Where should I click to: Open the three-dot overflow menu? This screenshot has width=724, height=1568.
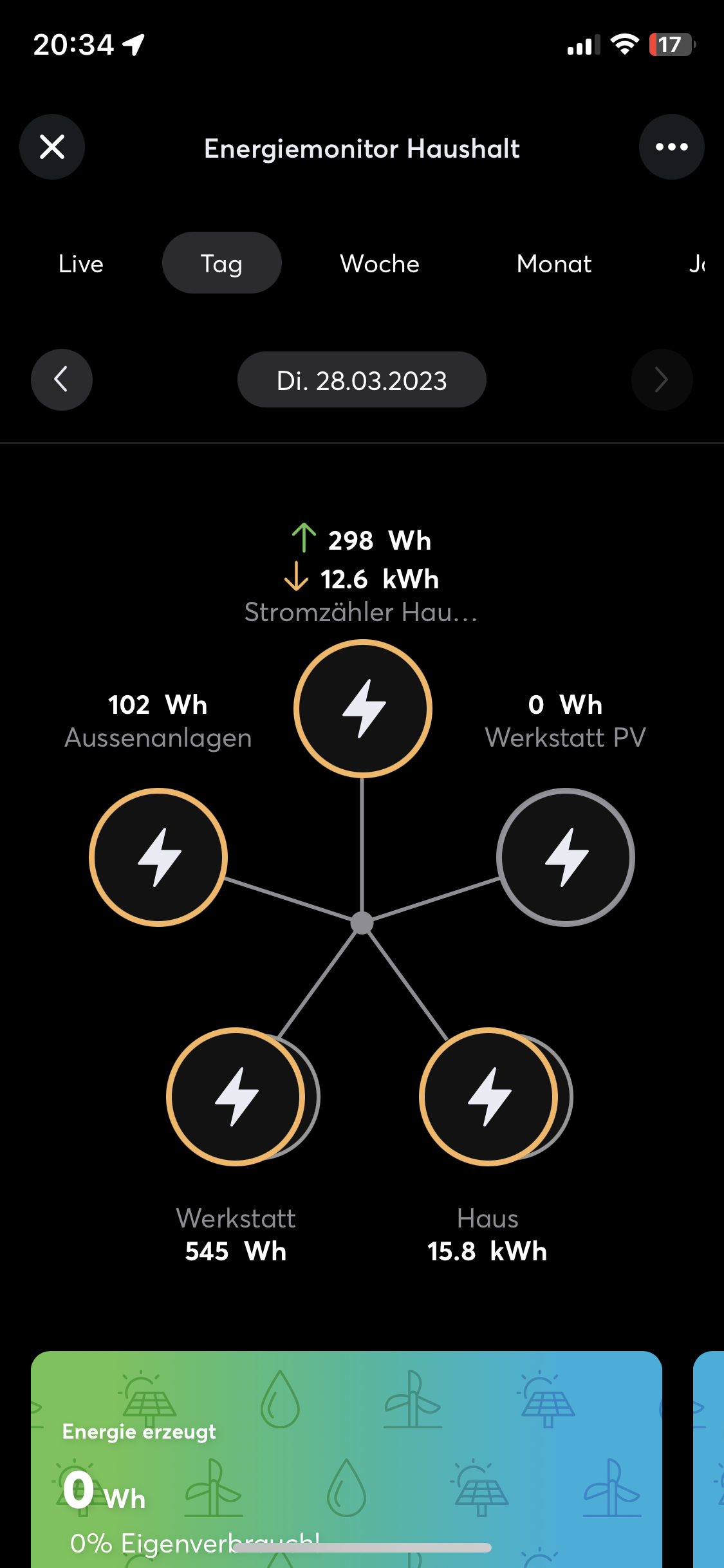pyautogui.click(x=671, y=147)
